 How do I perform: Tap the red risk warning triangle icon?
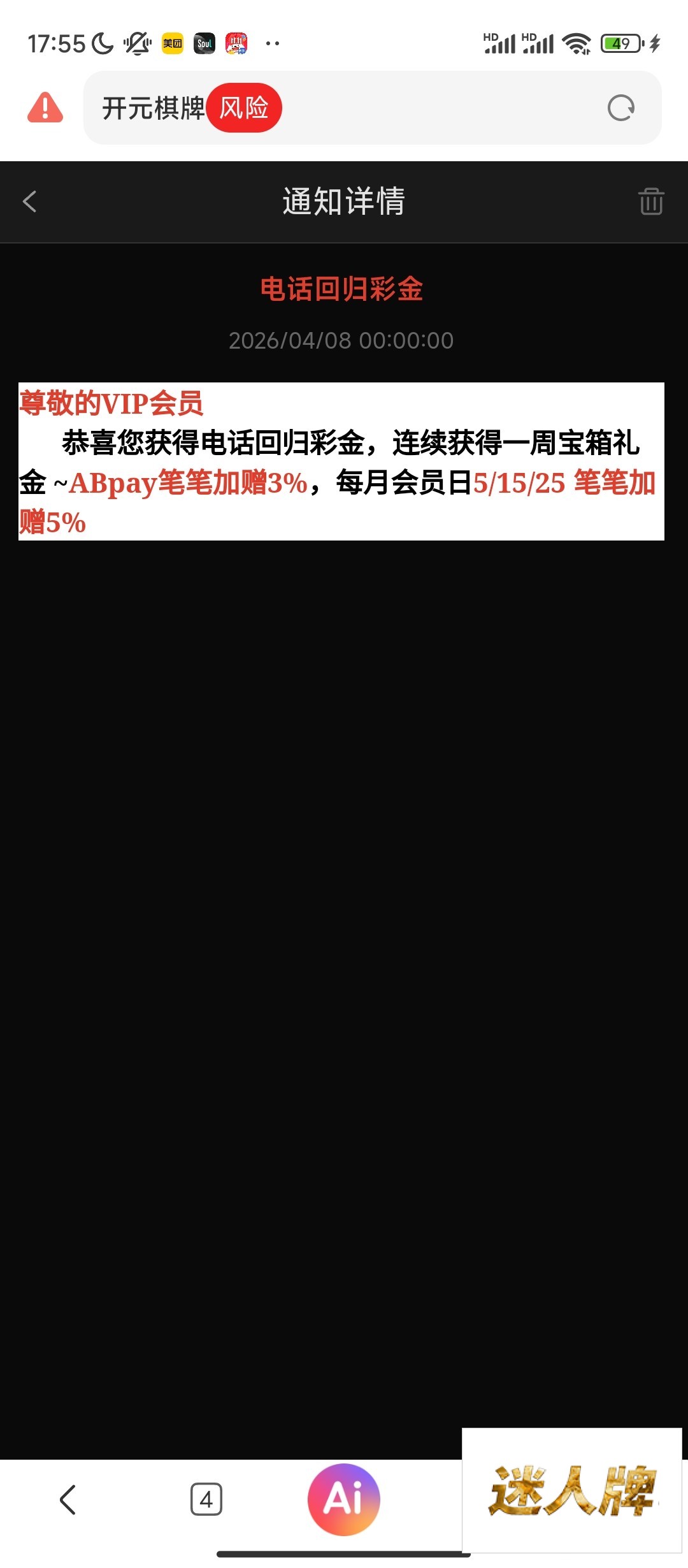coord(45,108)
